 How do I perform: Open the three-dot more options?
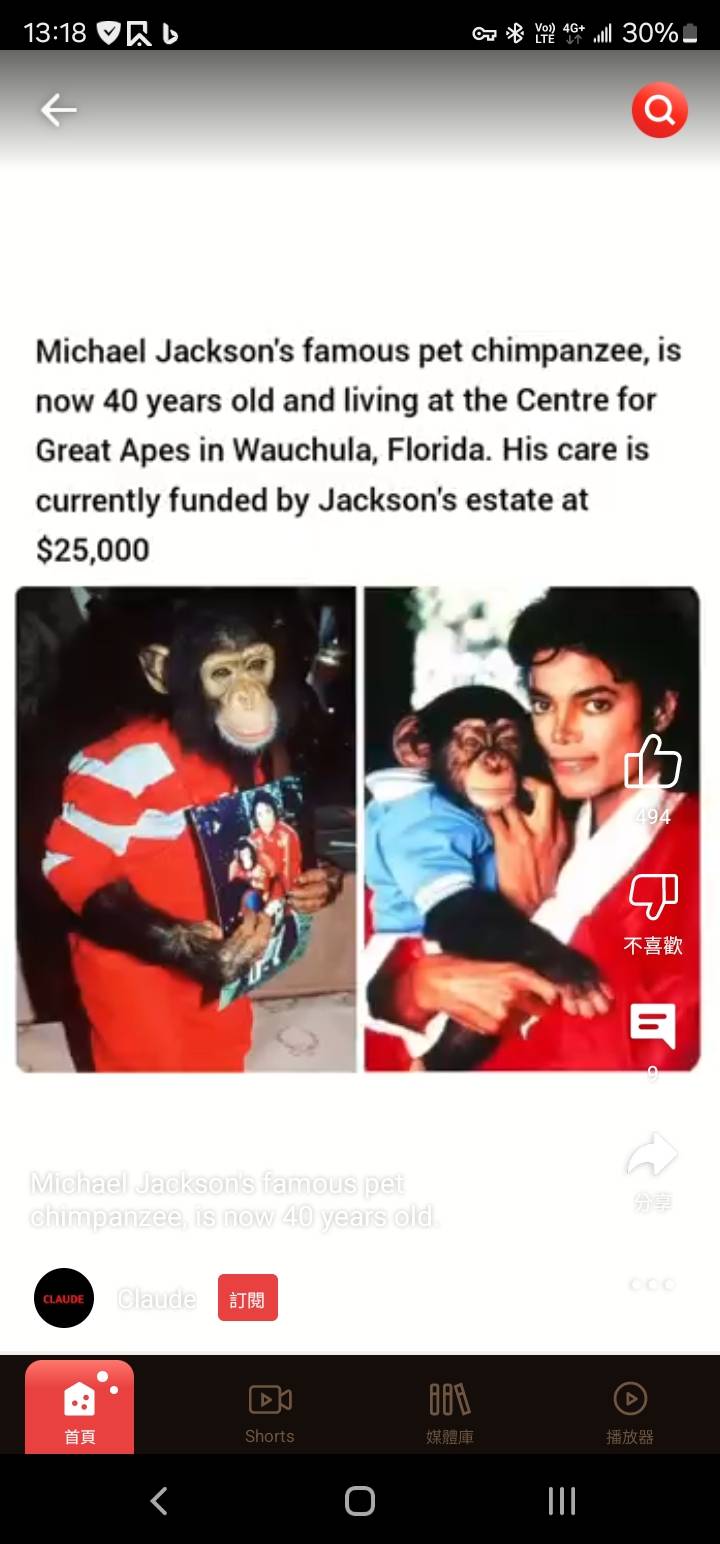(652, 1284)
